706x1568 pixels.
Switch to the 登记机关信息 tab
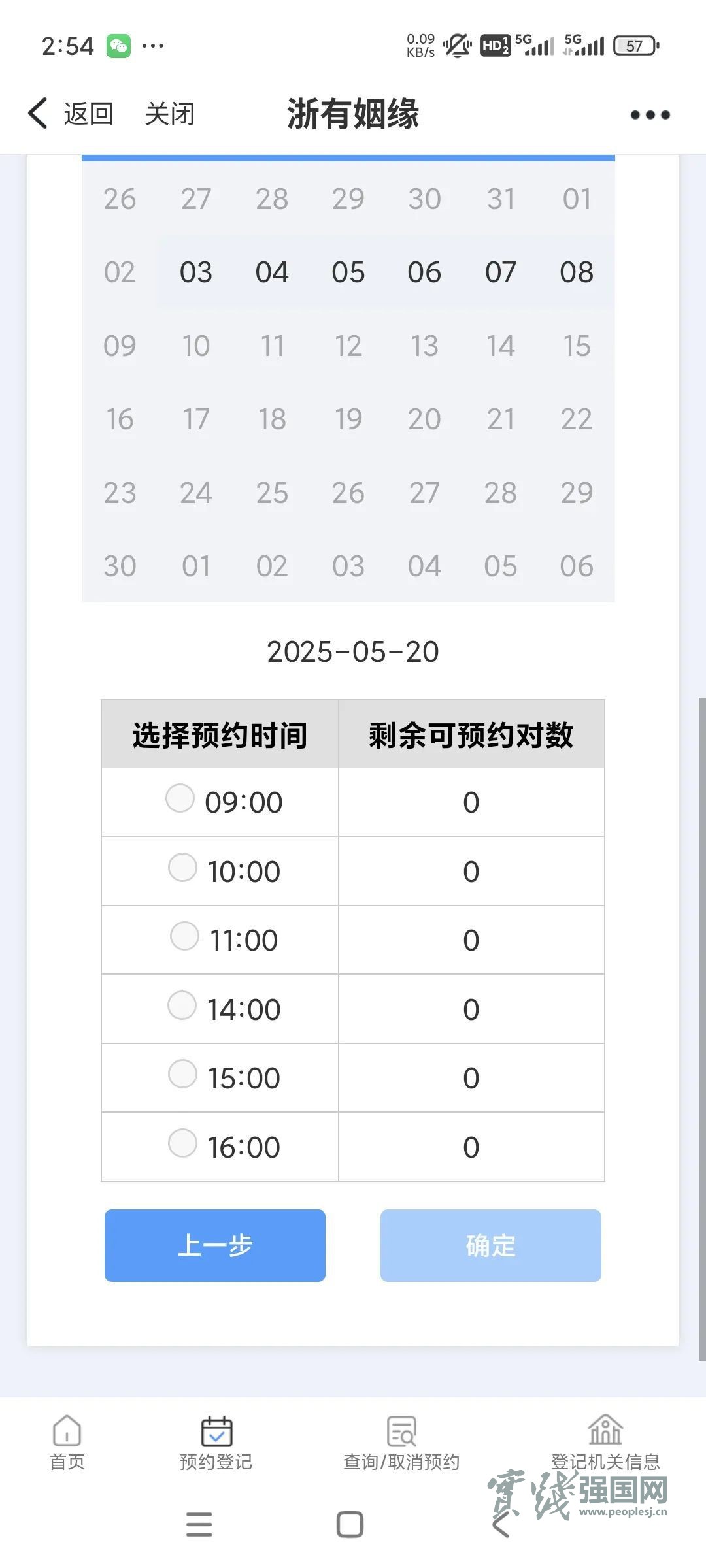point(605,1443)
